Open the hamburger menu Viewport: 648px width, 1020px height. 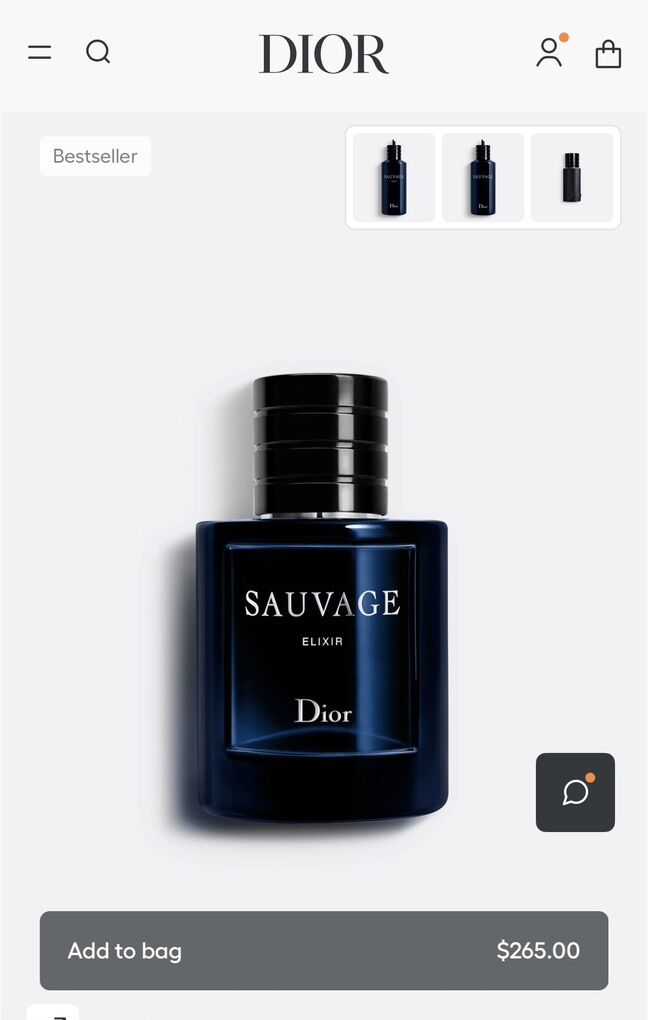[x=40, y=53]
